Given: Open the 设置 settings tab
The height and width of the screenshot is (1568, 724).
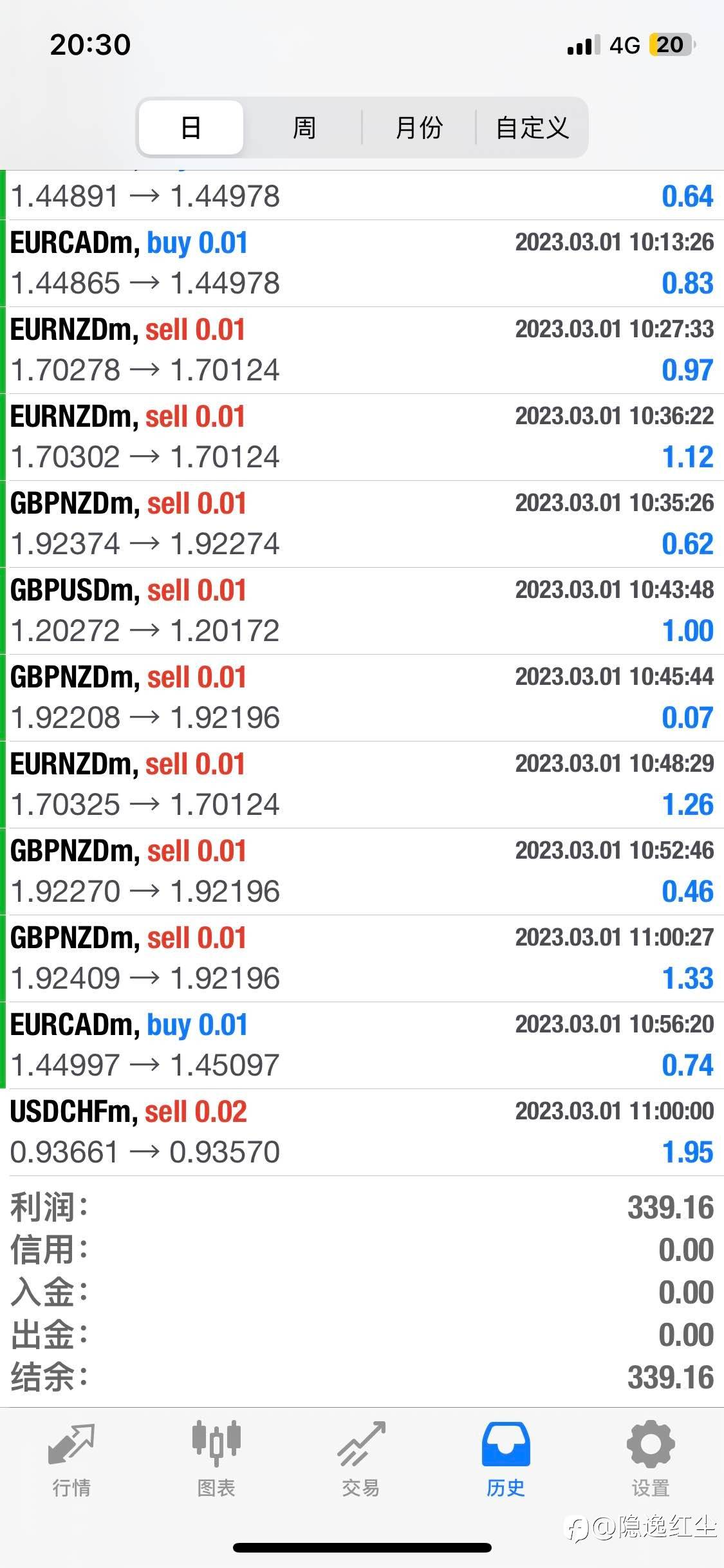Looking at the screenshot, I should coord(651,1460).
